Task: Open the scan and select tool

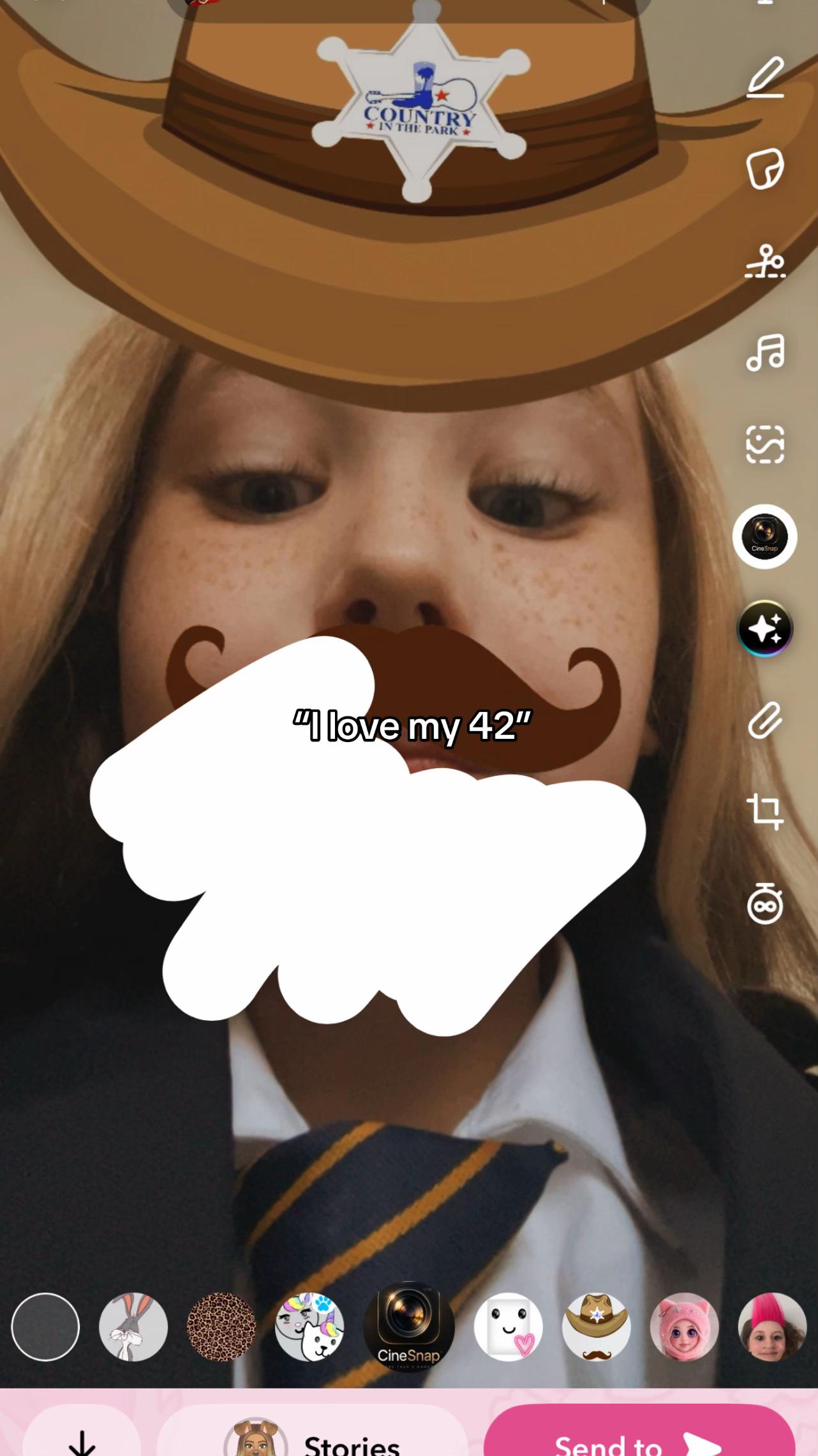Action: coord(765,445)
